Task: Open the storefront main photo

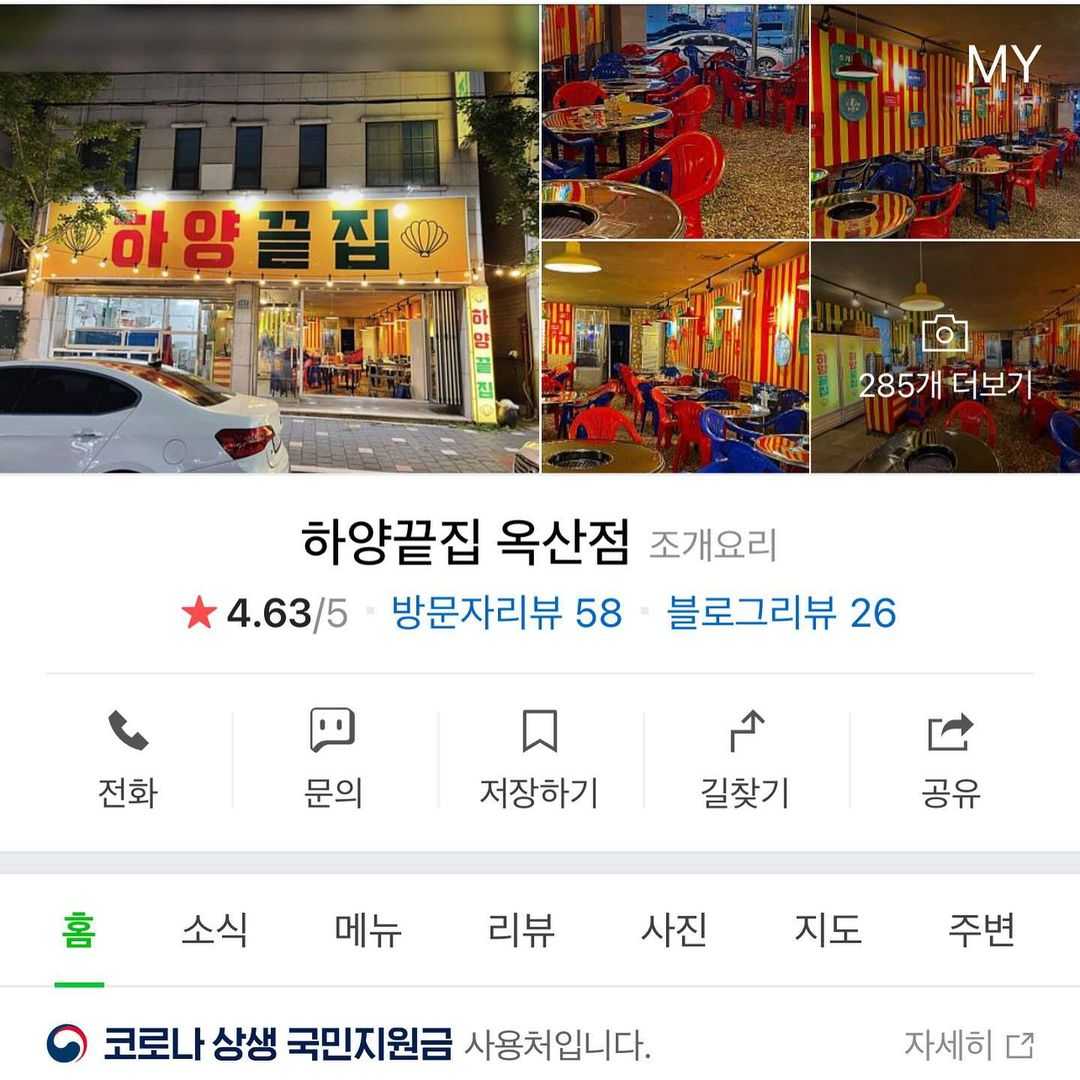Action: click(268, 240)
